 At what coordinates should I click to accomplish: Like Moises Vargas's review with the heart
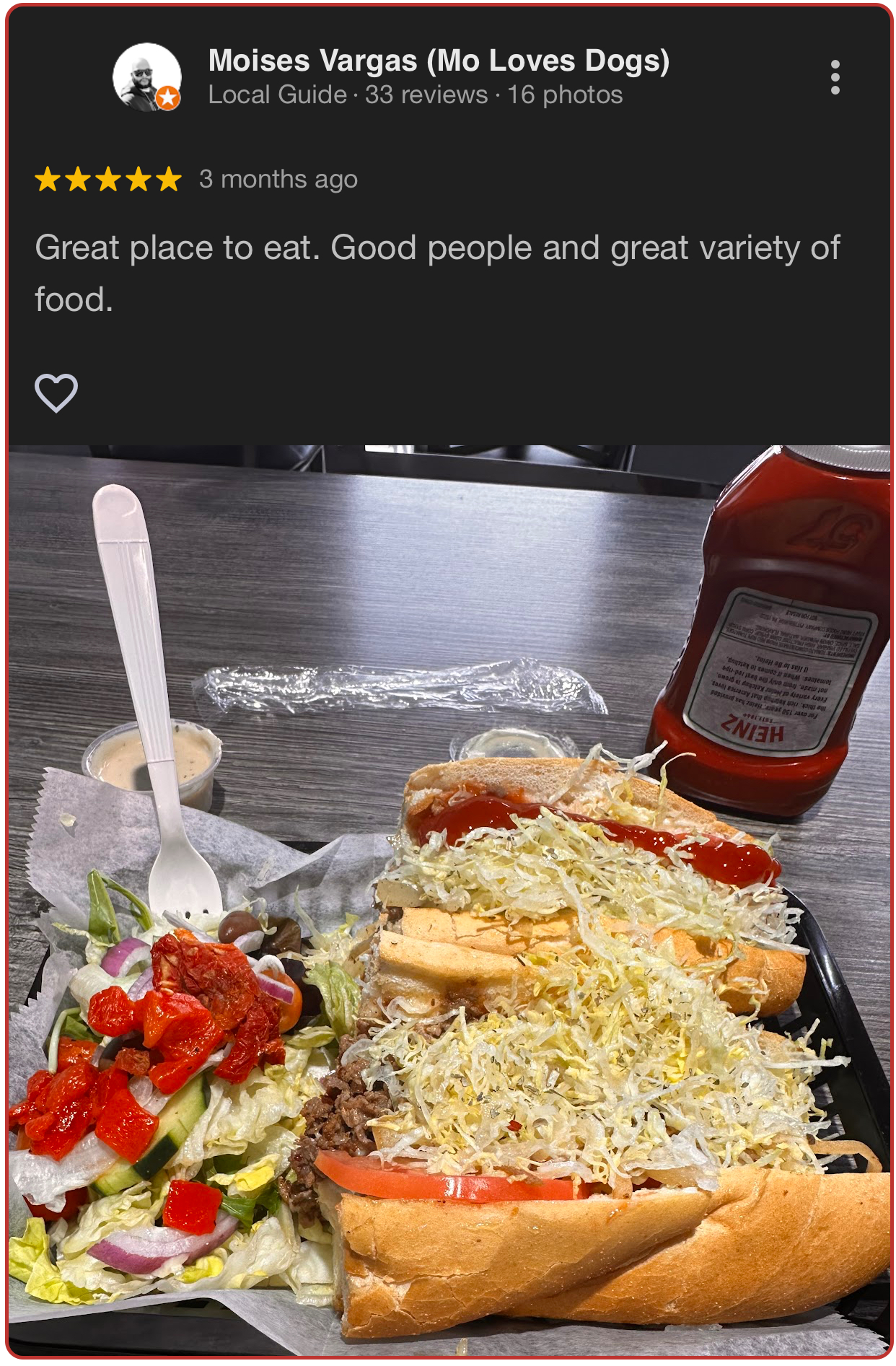(56, 393)
